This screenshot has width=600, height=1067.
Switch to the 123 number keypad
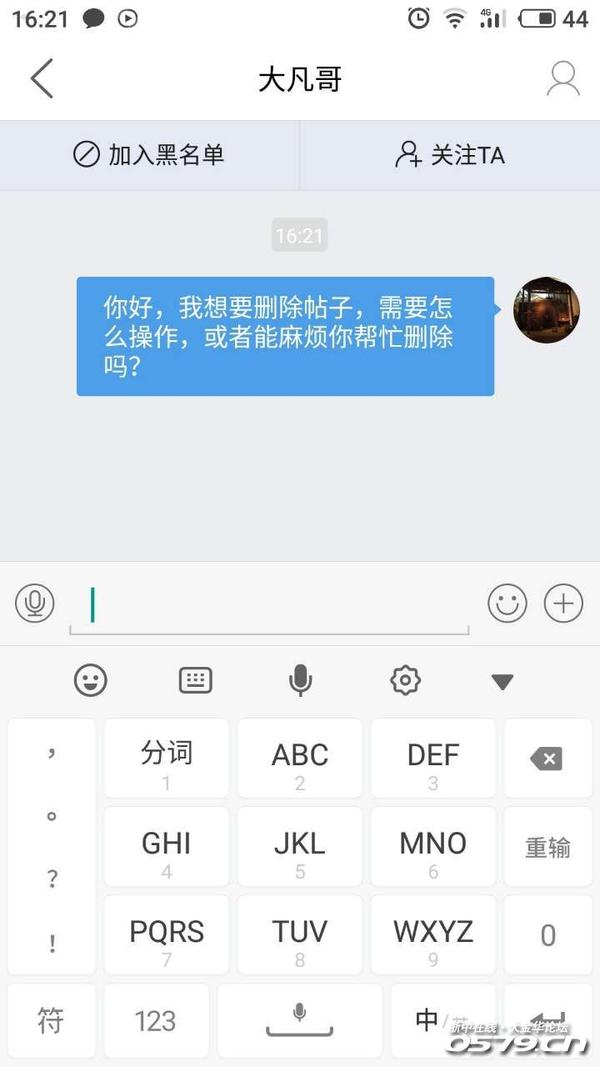tap(155, 1021)
